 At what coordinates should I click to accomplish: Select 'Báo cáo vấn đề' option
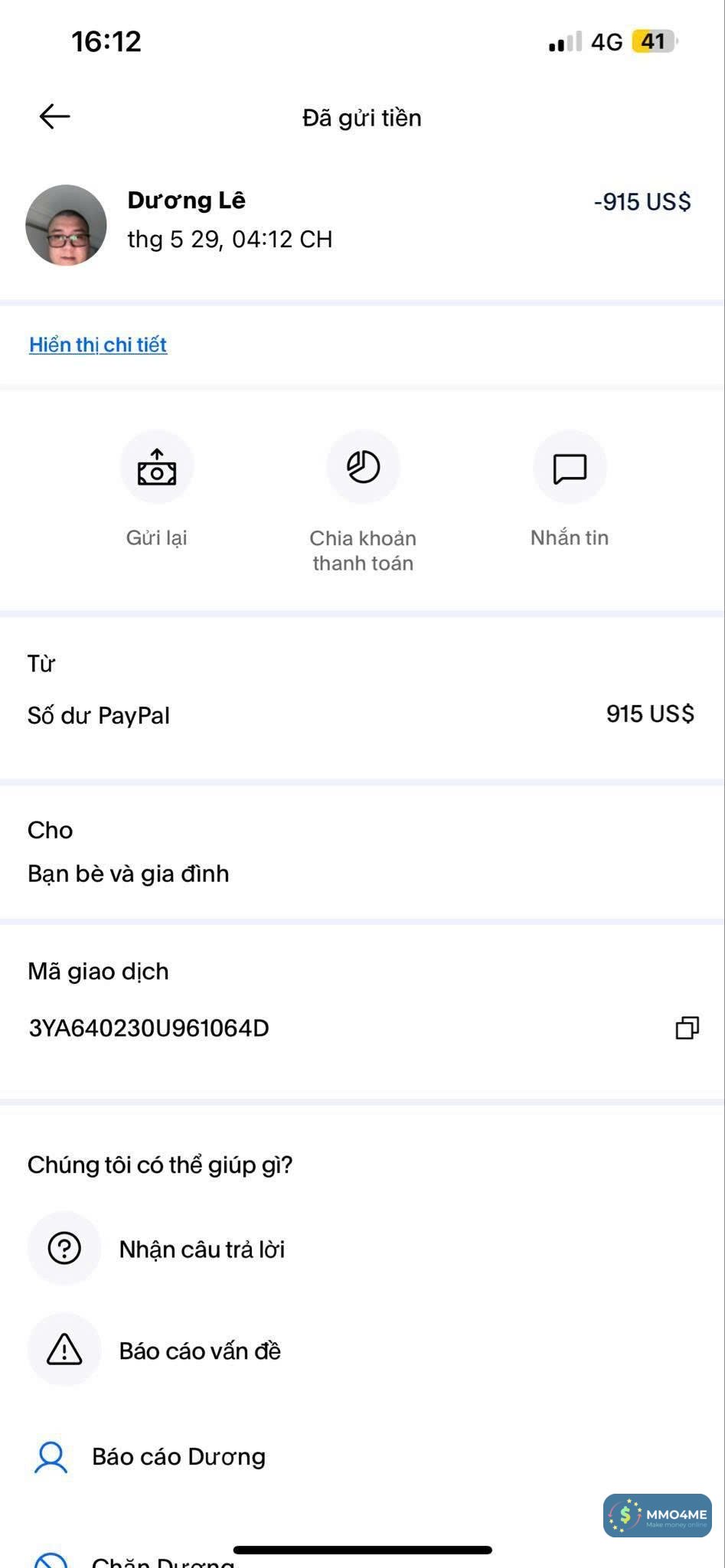pos(199,1351)
